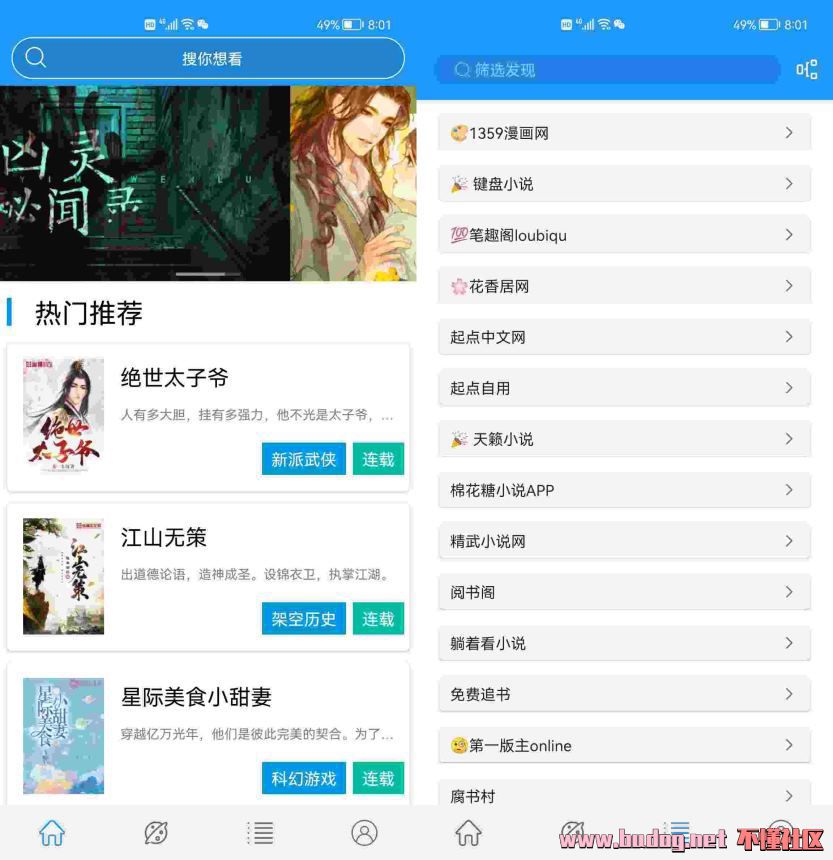This screenshot has width=833, height=860.
Task: Select the 新派武侠 genre tag
Action: pyautogui.click(x=304, y=460)
